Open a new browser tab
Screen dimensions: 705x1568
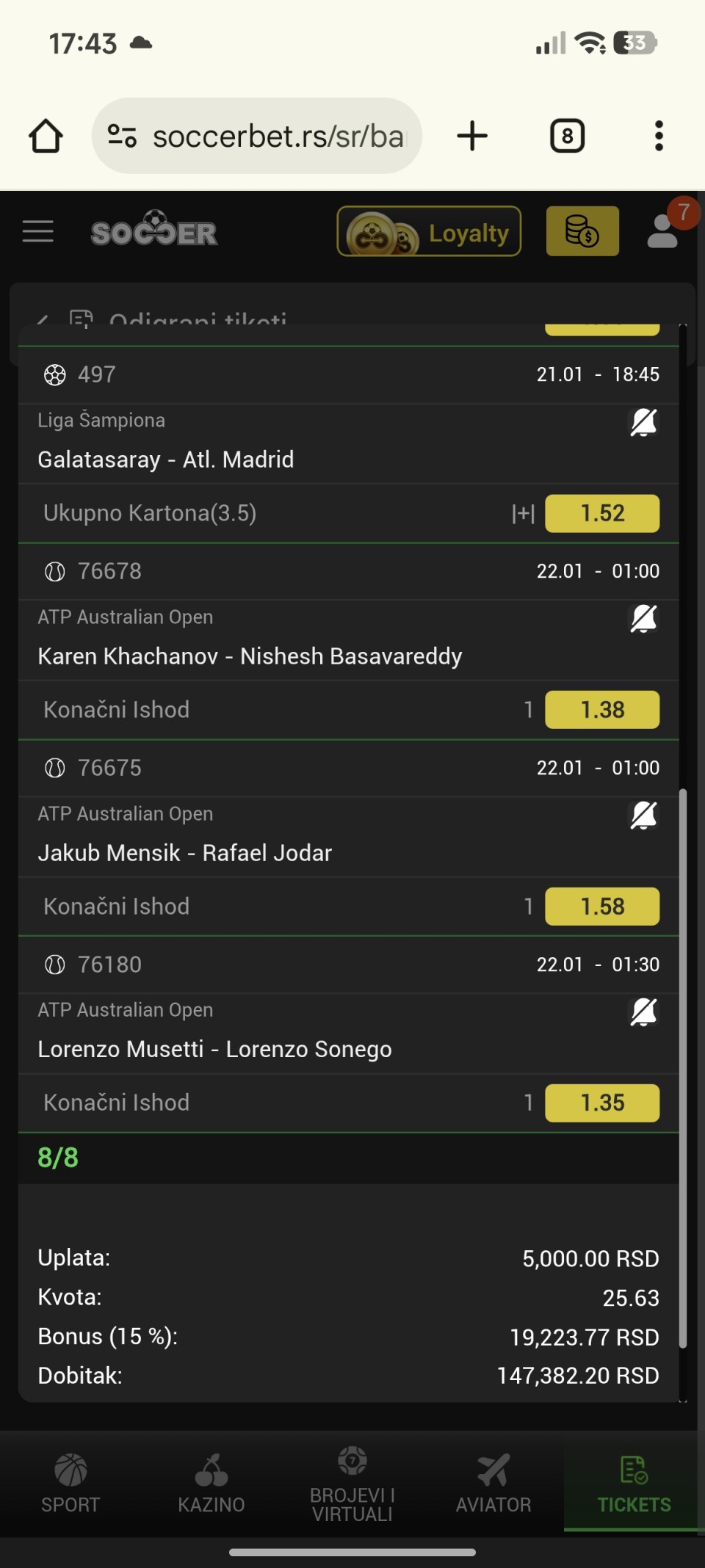[x=472, y=137]
